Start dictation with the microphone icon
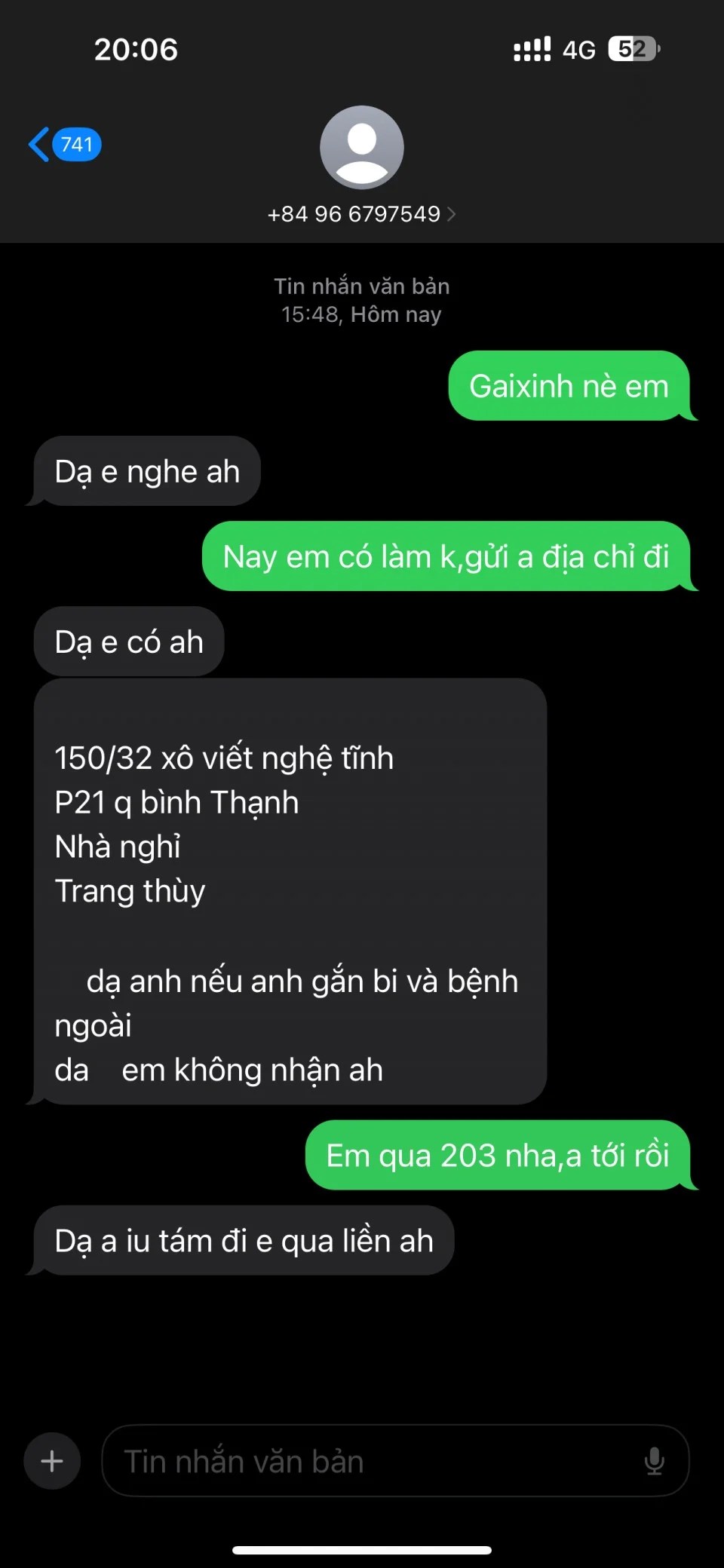This screenshot has height=1568, width=724. (654, 1461)
